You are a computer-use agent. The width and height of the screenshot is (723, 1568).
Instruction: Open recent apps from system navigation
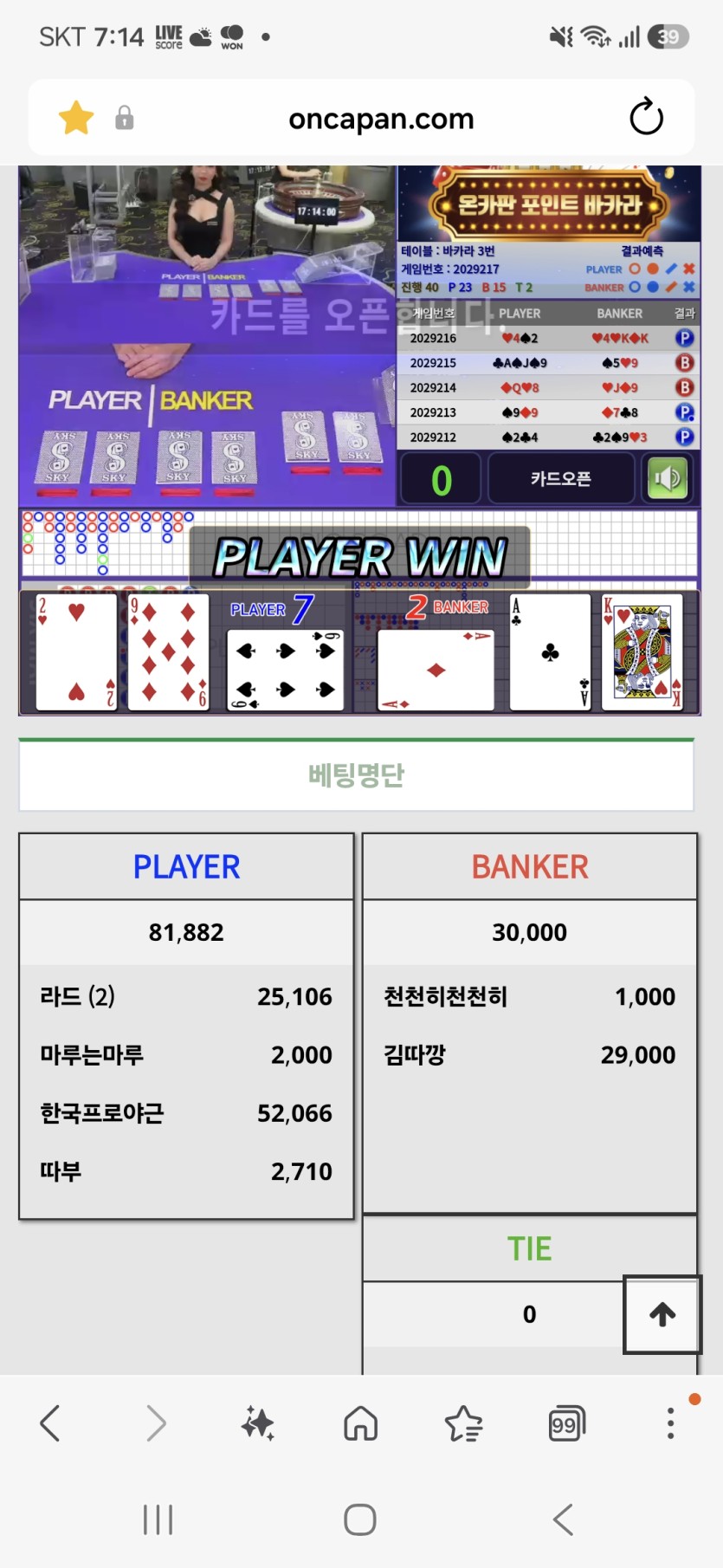tap(158, 1519)
